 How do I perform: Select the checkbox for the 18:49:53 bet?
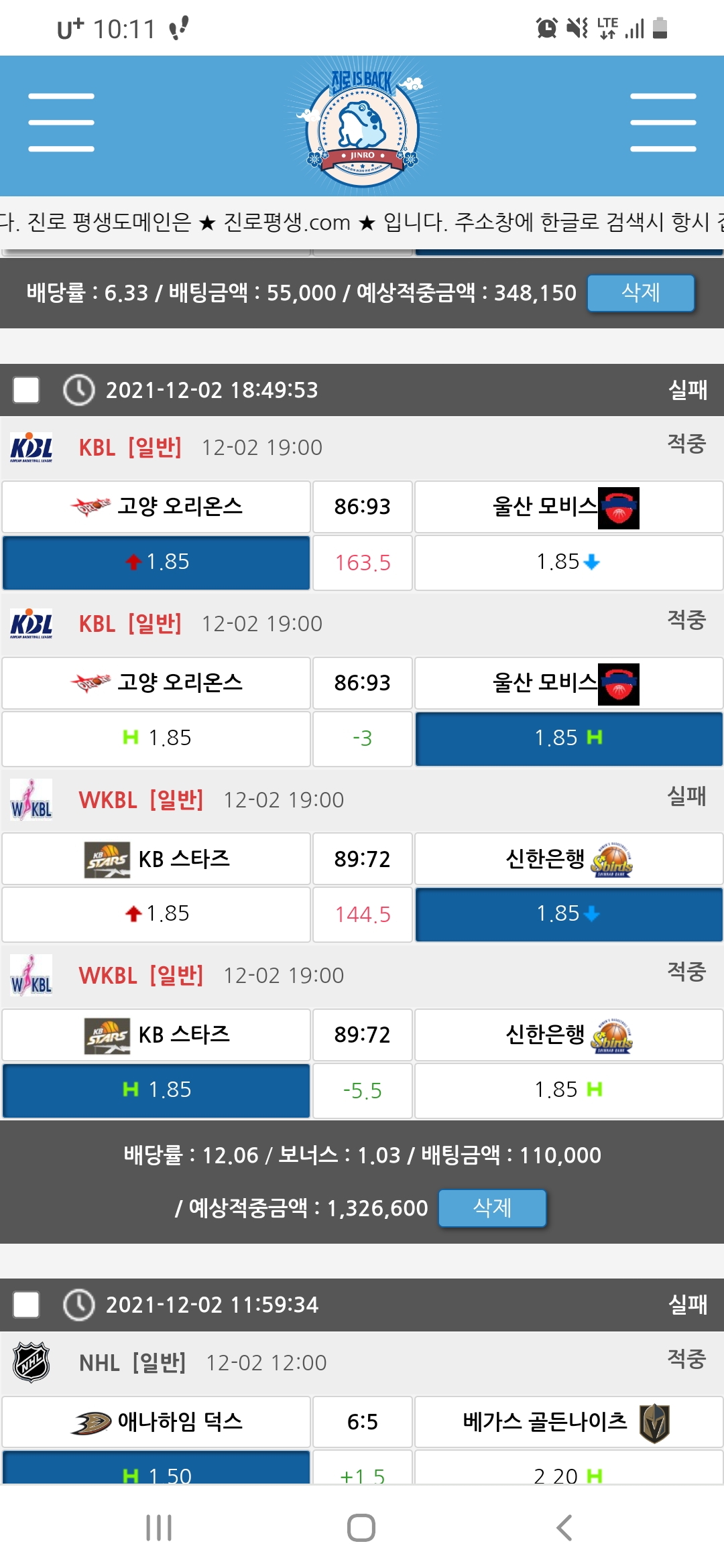(x=26, y=390)
